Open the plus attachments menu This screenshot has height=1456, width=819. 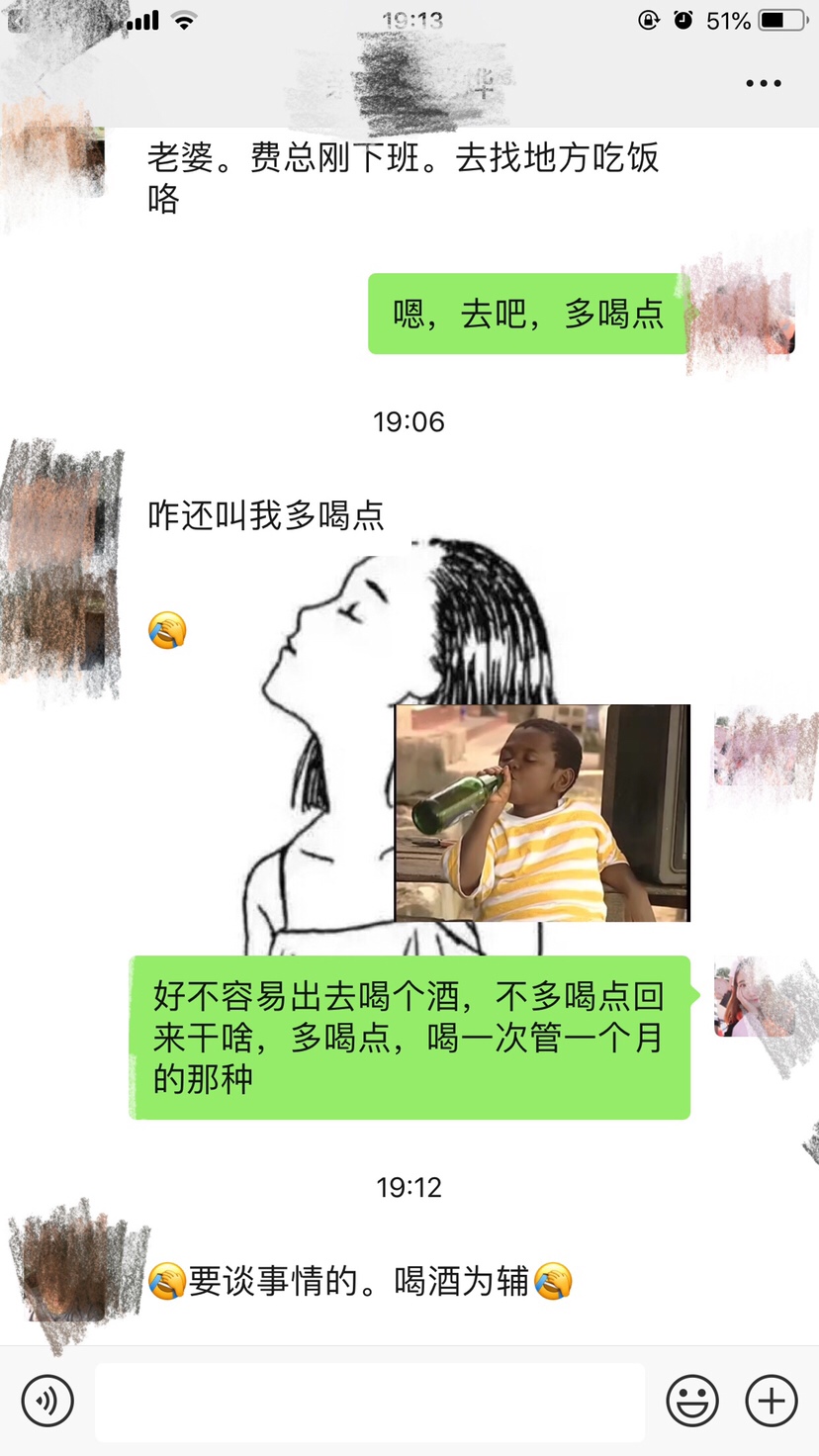[772, 1401]
